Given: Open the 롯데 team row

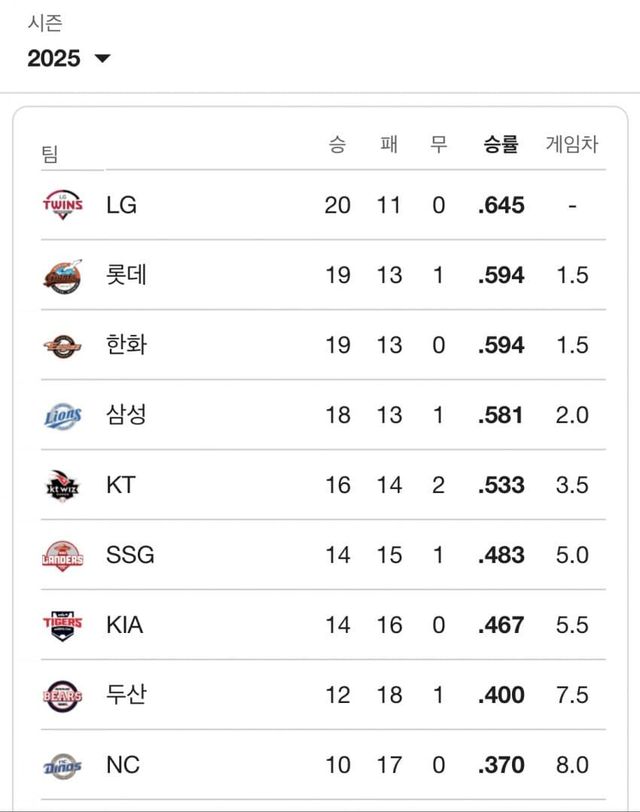Looking at the screenshot, I should (x=126, y=275).
